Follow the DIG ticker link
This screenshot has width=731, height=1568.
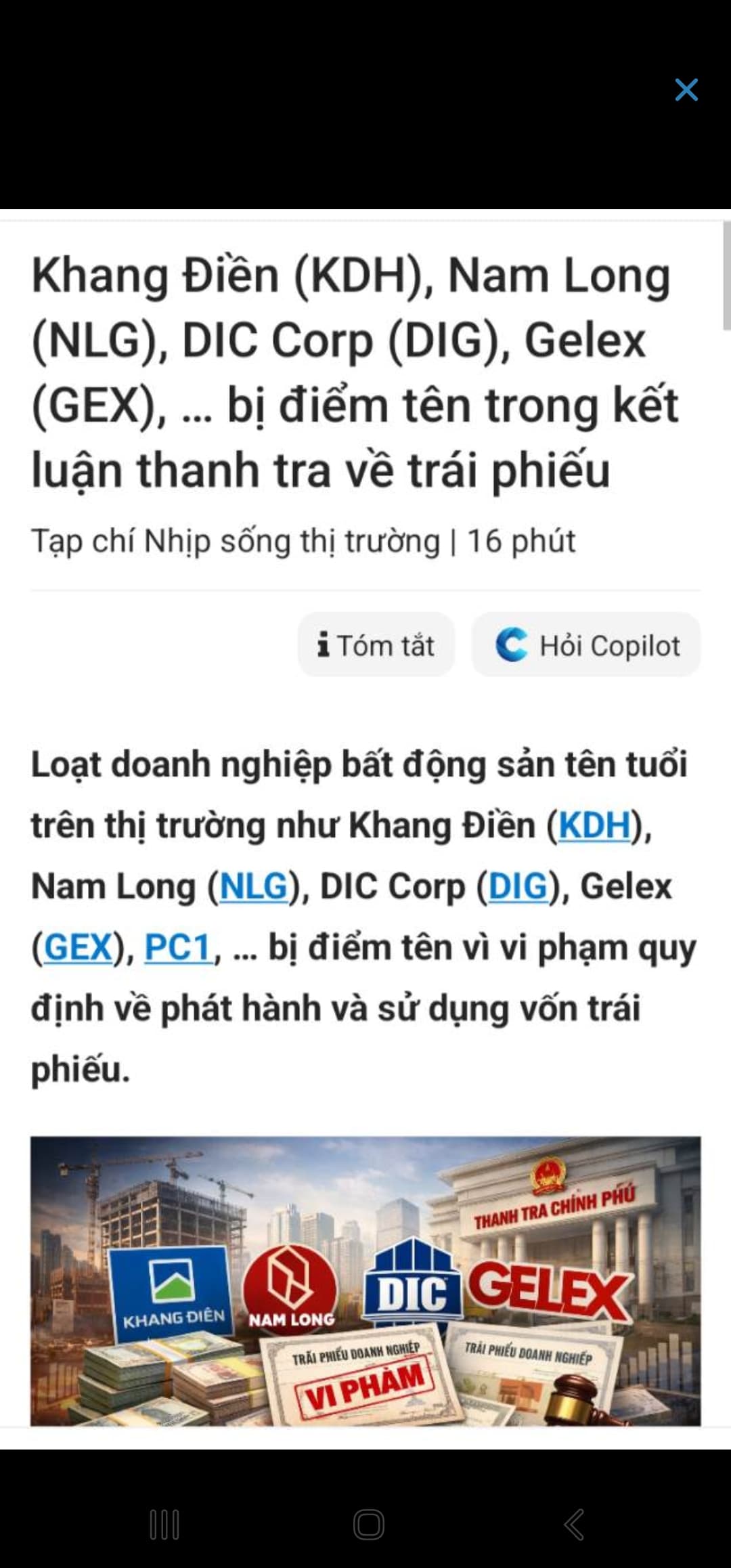(x=518, y=886)
